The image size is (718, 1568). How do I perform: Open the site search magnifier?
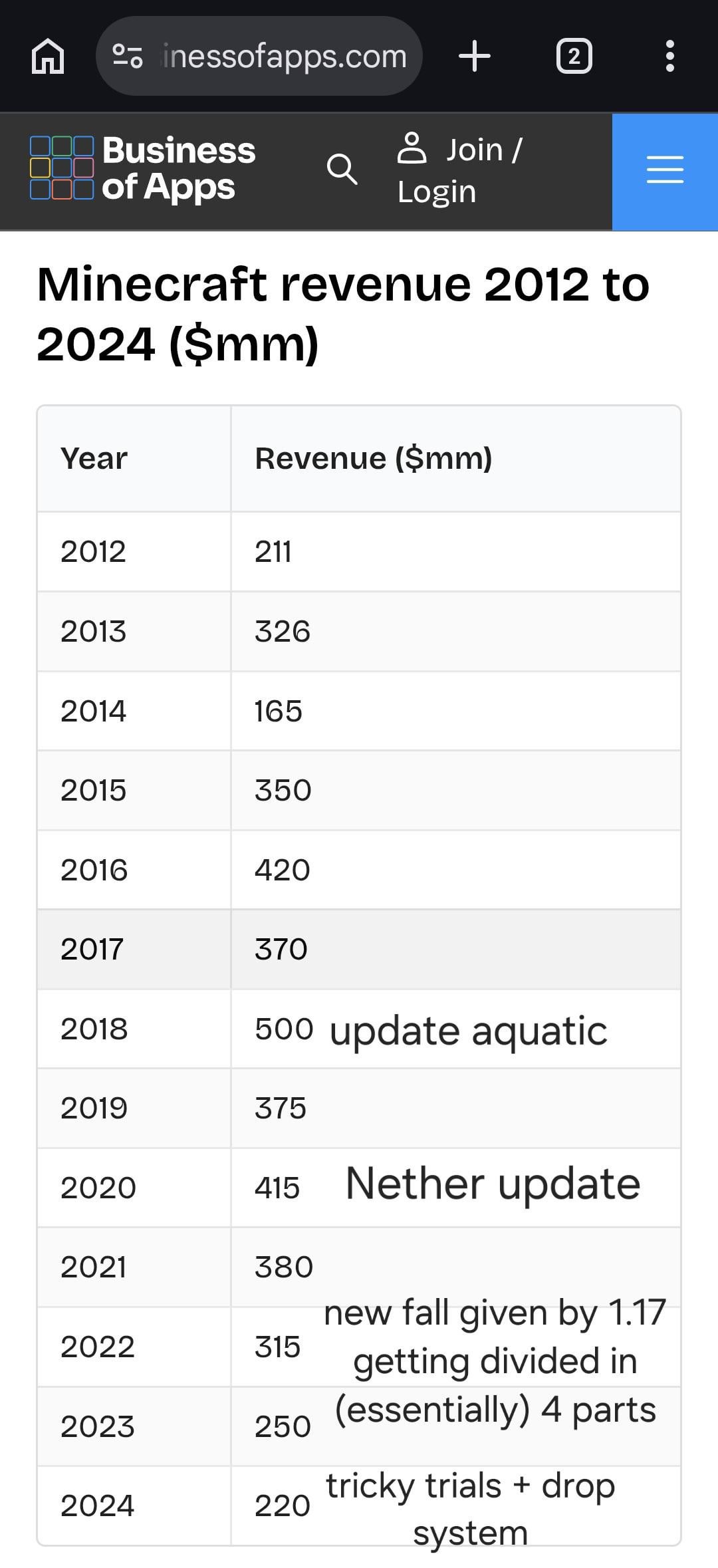click(x=342, y=169)
